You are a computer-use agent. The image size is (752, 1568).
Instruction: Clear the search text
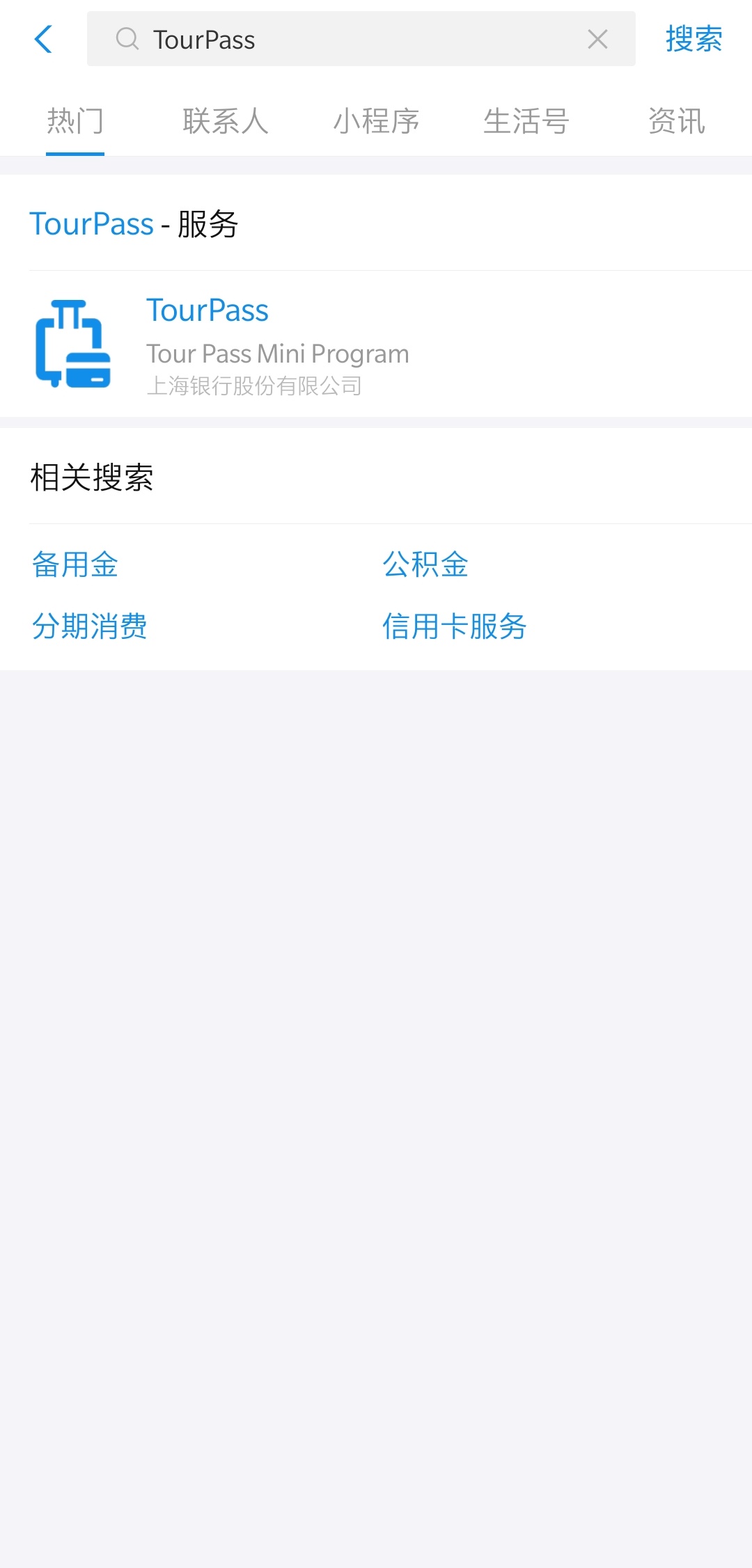click(597, 39)
